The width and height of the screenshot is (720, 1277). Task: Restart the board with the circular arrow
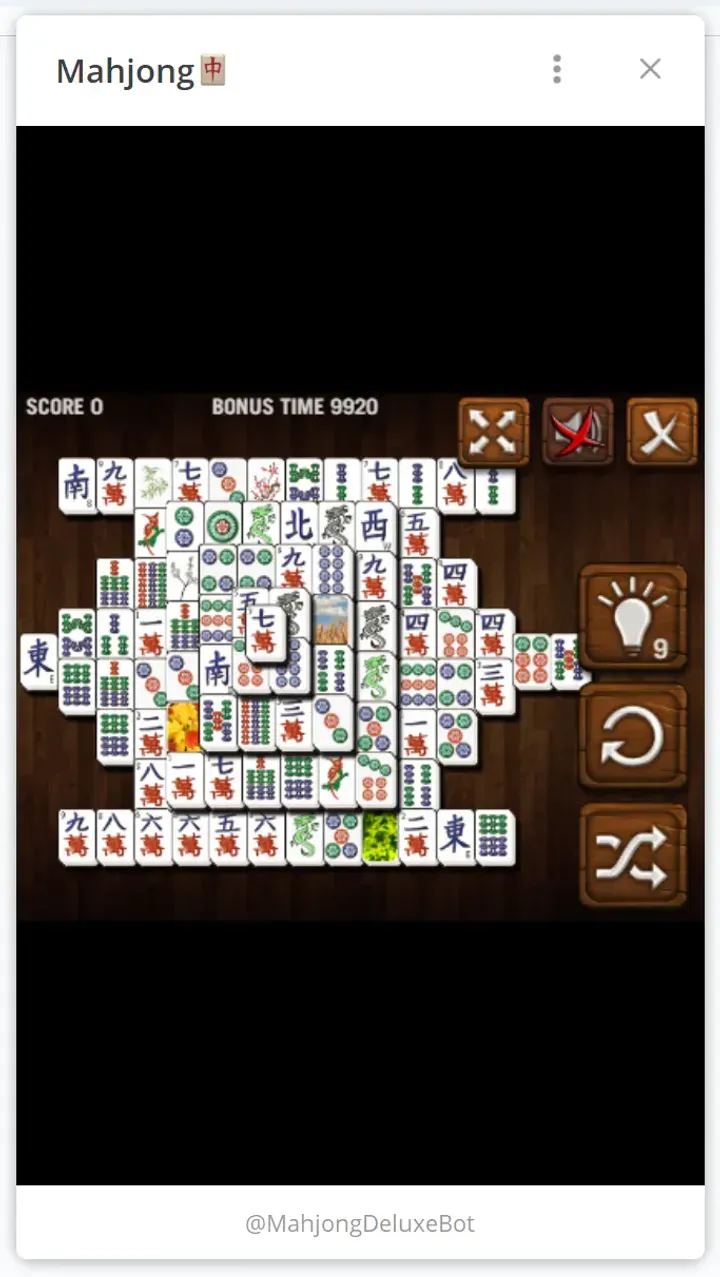click(x=633, y=737)
